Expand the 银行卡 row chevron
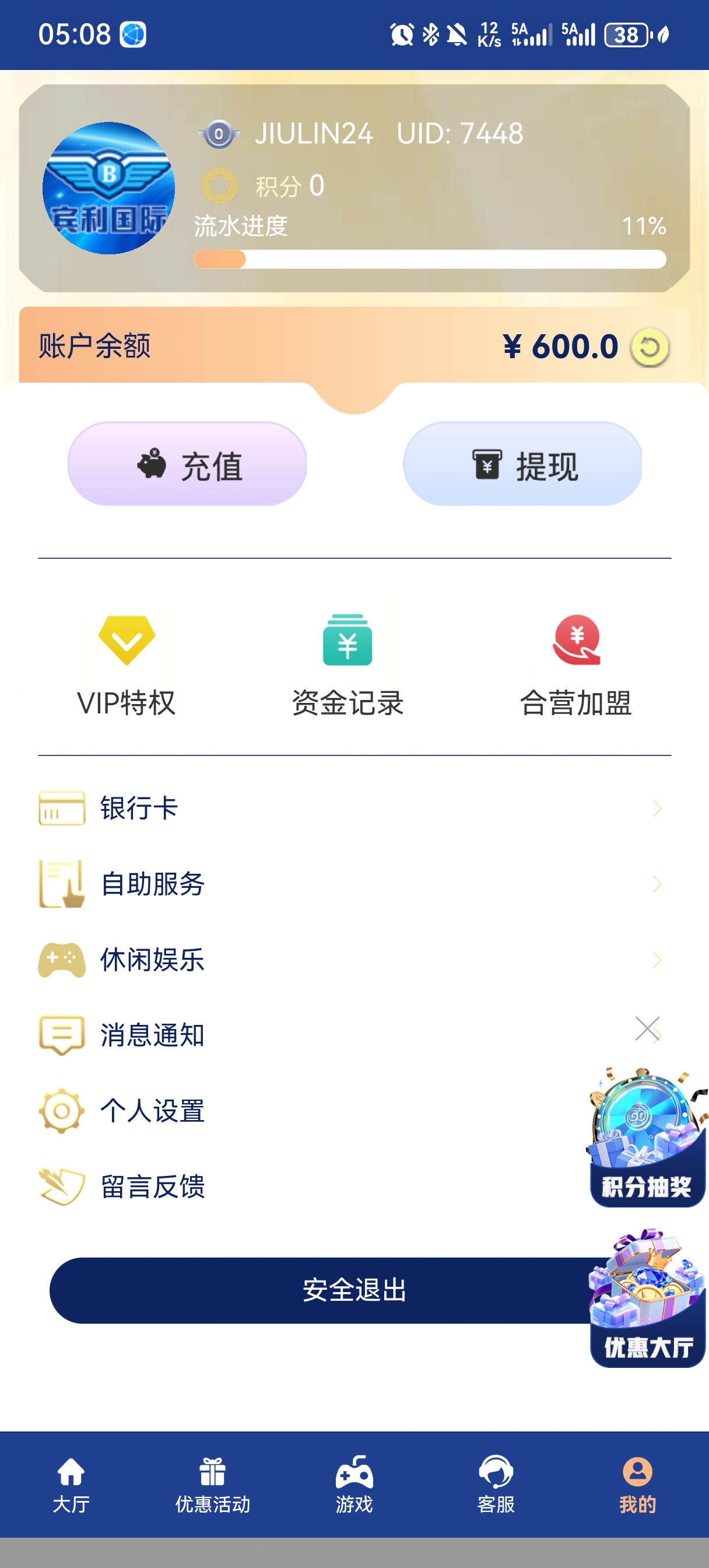 tap(656, 808)
